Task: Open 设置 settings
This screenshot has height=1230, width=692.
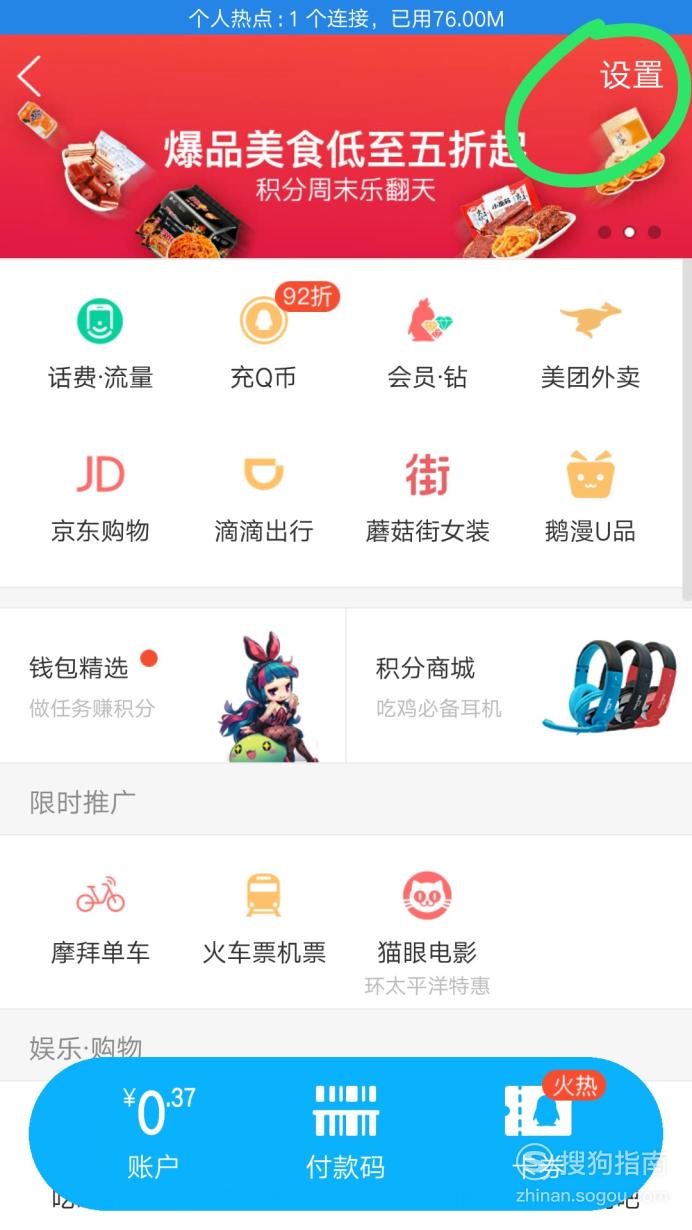Action: 631,75
